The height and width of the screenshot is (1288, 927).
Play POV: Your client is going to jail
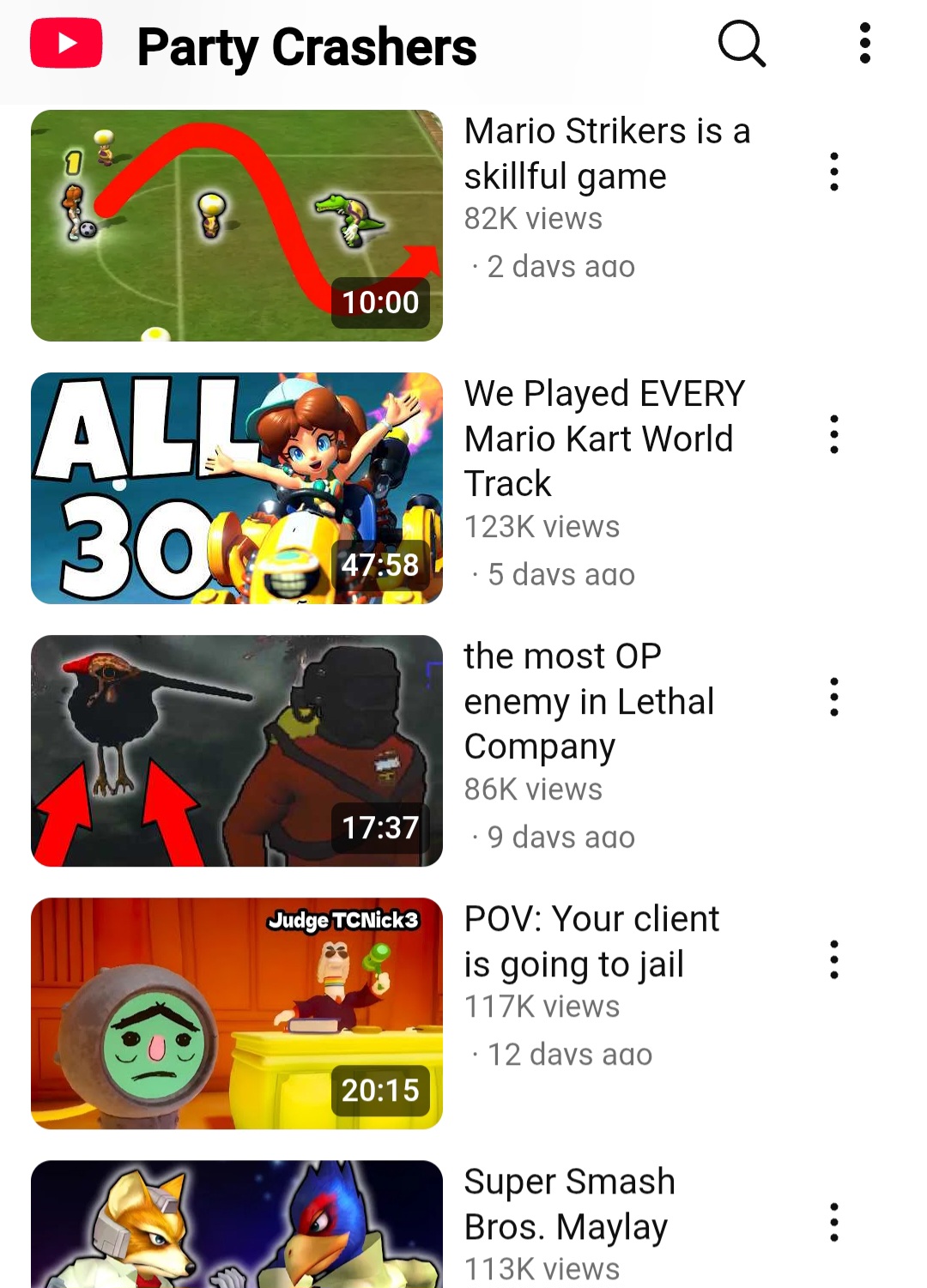coord(237,1013)
